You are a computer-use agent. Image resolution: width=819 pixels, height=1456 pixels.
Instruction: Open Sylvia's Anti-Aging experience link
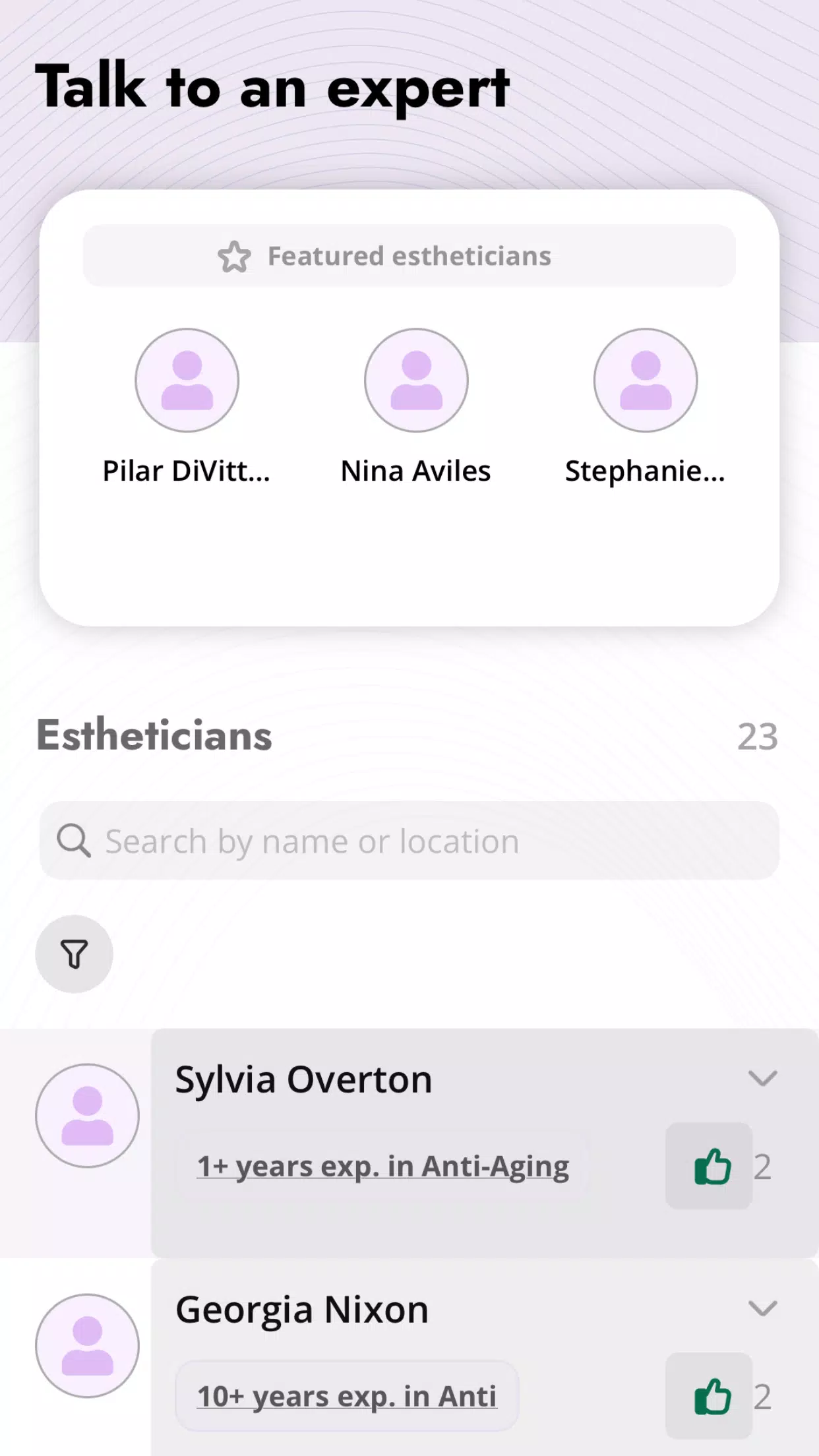(383, 1165)
